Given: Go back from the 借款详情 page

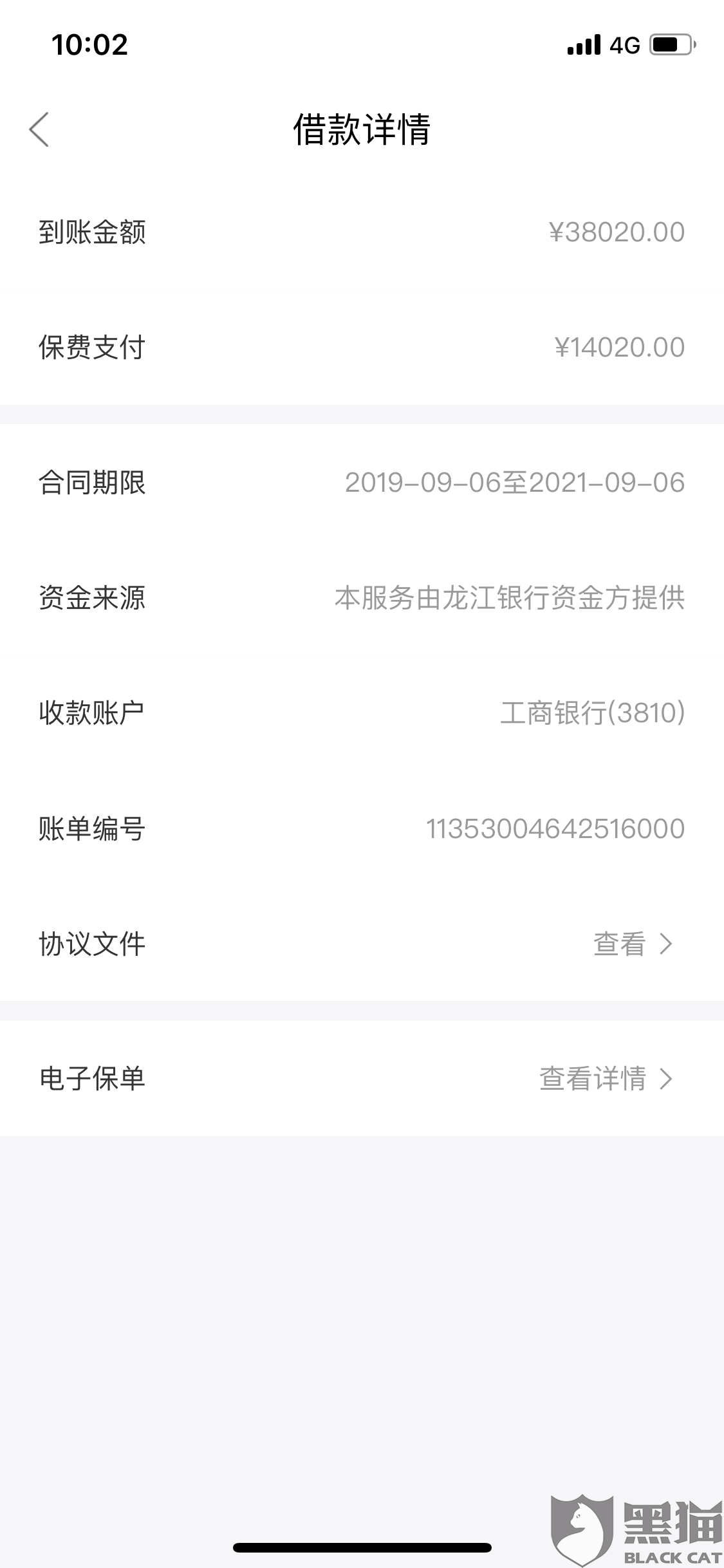Looking at the screenshot, I should pyautogui.click(x=39, y=129).
